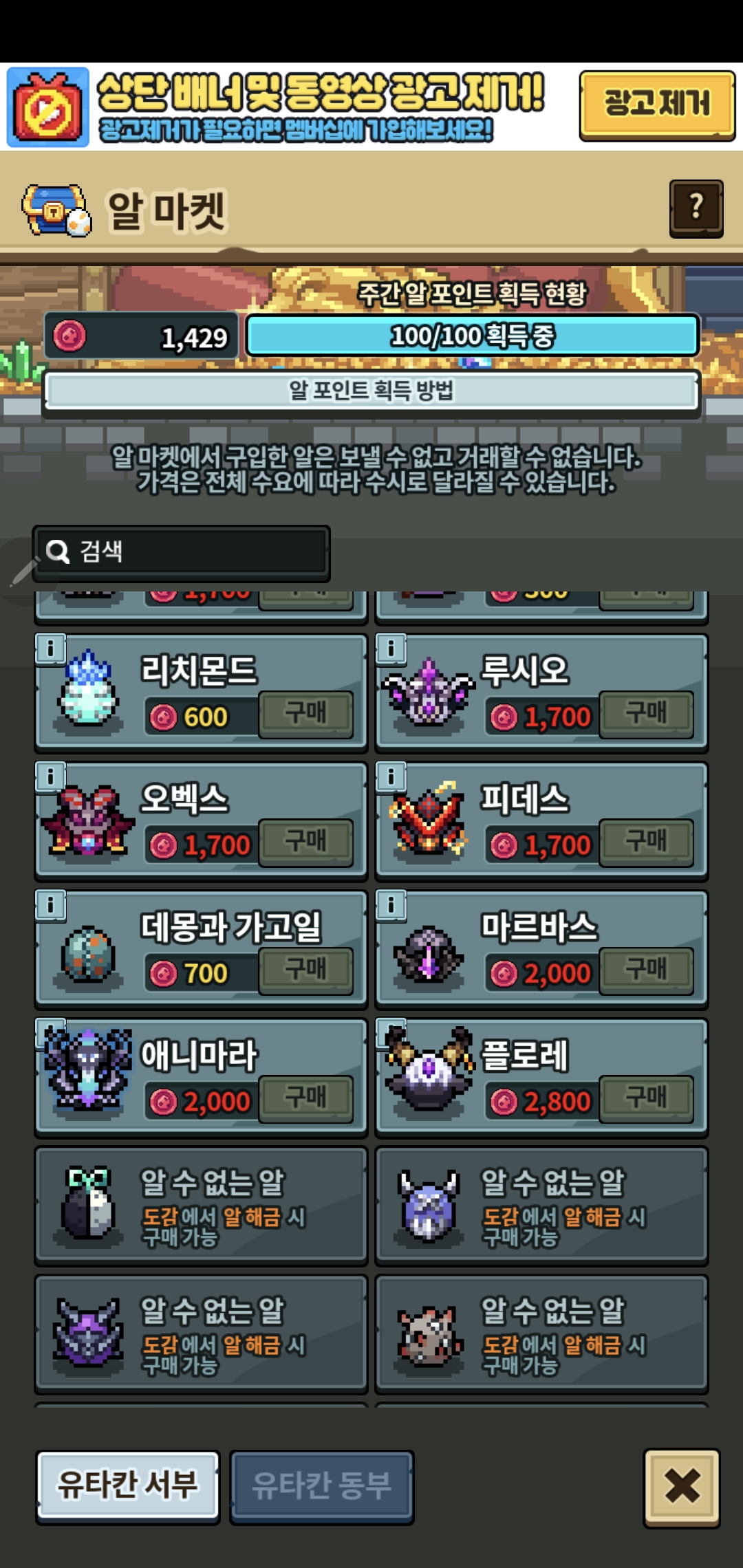Open 알 포인트 획득 방법 guide
Image resolution: width=743 pixels, height=1568 pixels.
(x=371, y=391)
